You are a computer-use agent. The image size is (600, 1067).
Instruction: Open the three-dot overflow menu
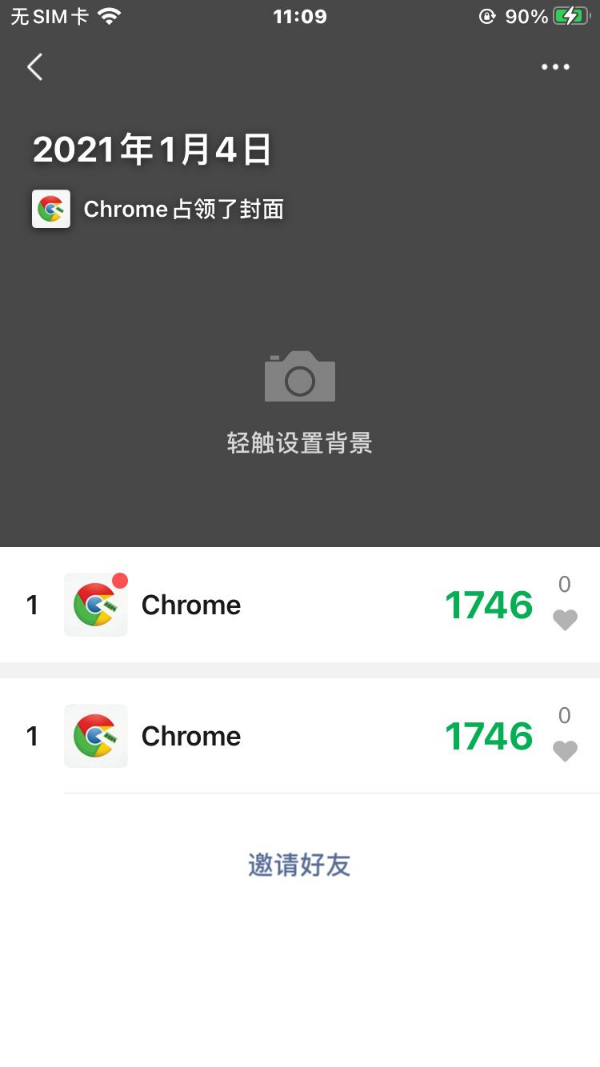click(x=555, y=67)
